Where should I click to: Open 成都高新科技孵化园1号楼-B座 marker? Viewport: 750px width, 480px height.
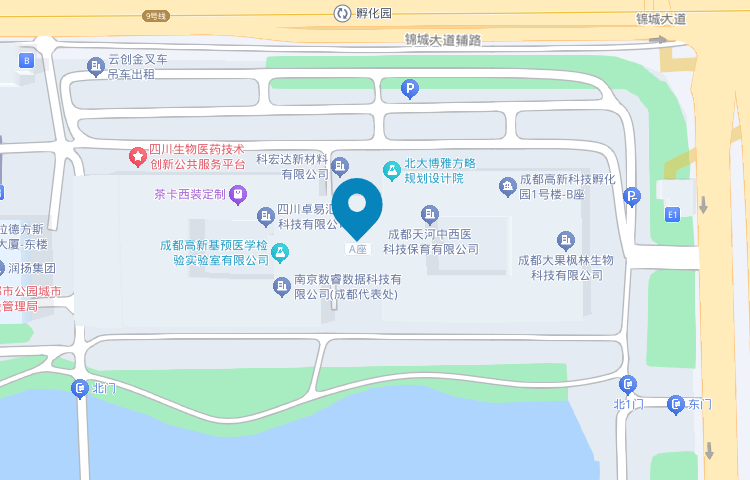[508, 186]
